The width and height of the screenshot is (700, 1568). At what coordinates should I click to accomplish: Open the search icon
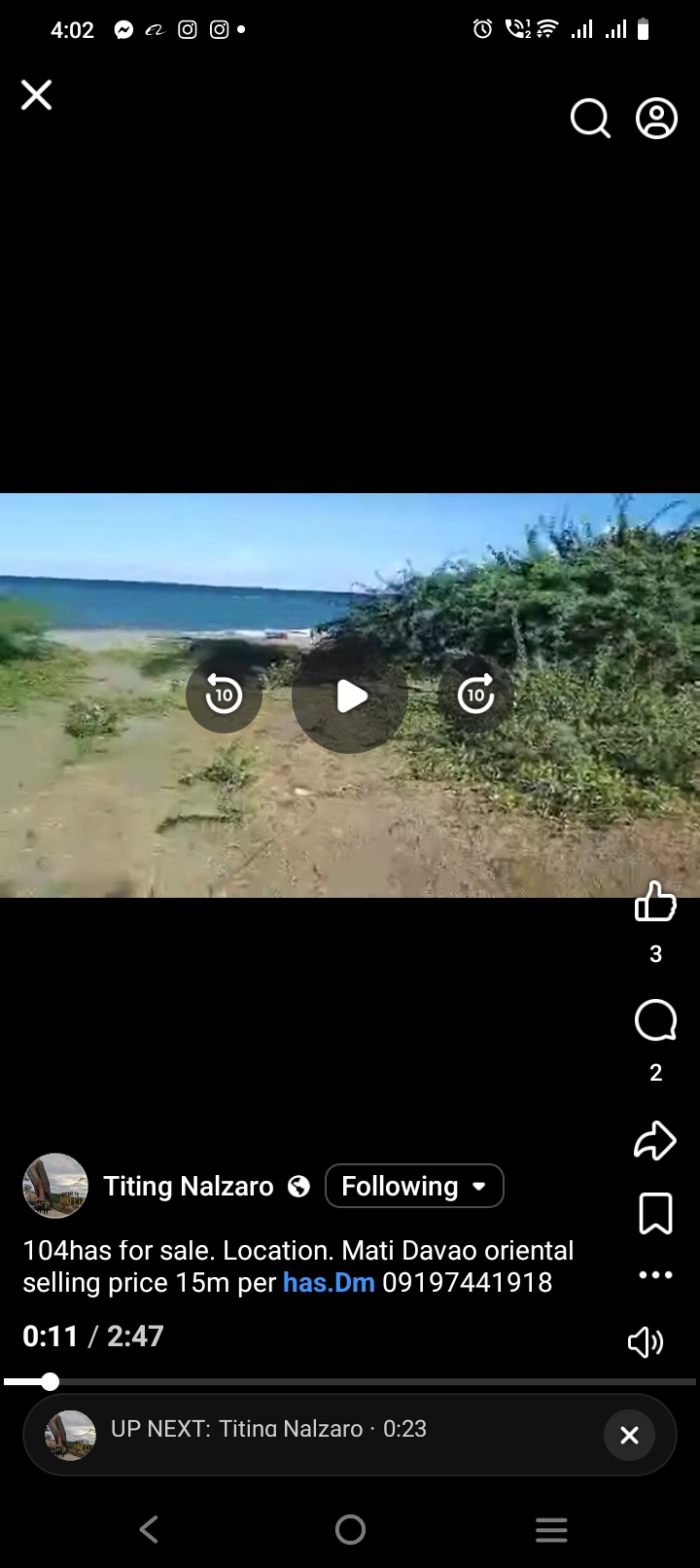pos(589,119)
